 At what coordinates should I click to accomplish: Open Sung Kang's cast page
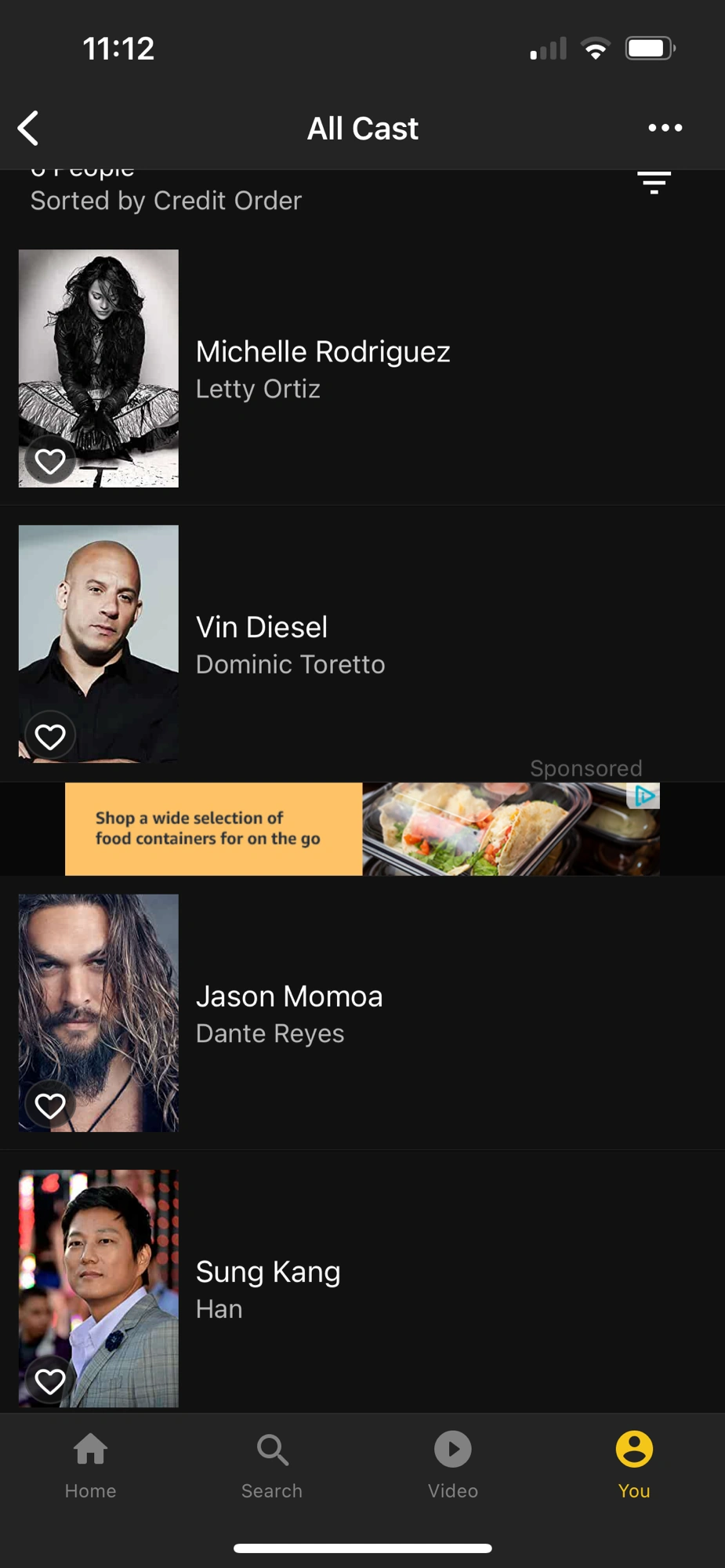point(268,1288)
